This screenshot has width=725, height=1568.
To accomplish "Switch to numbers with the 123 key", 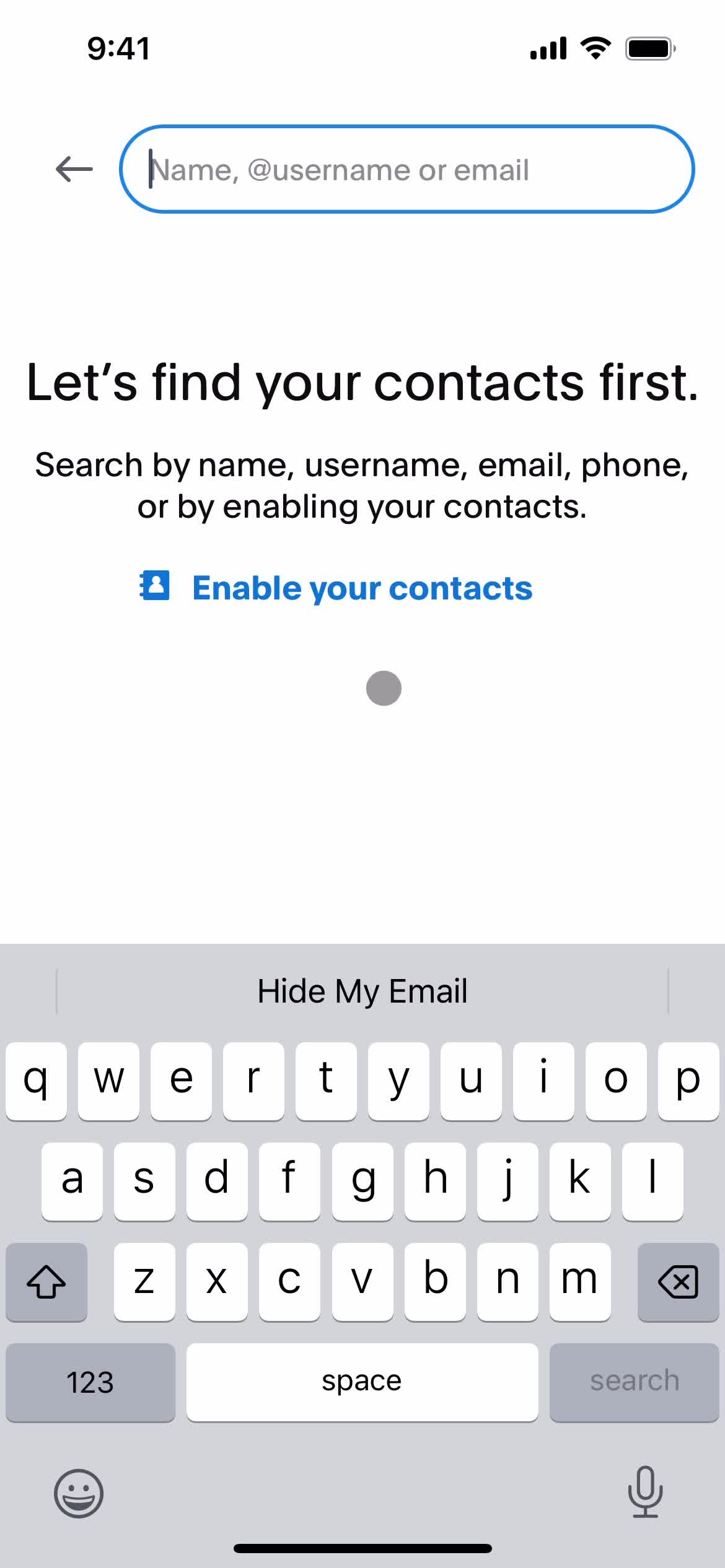I will click(90, 1382).
